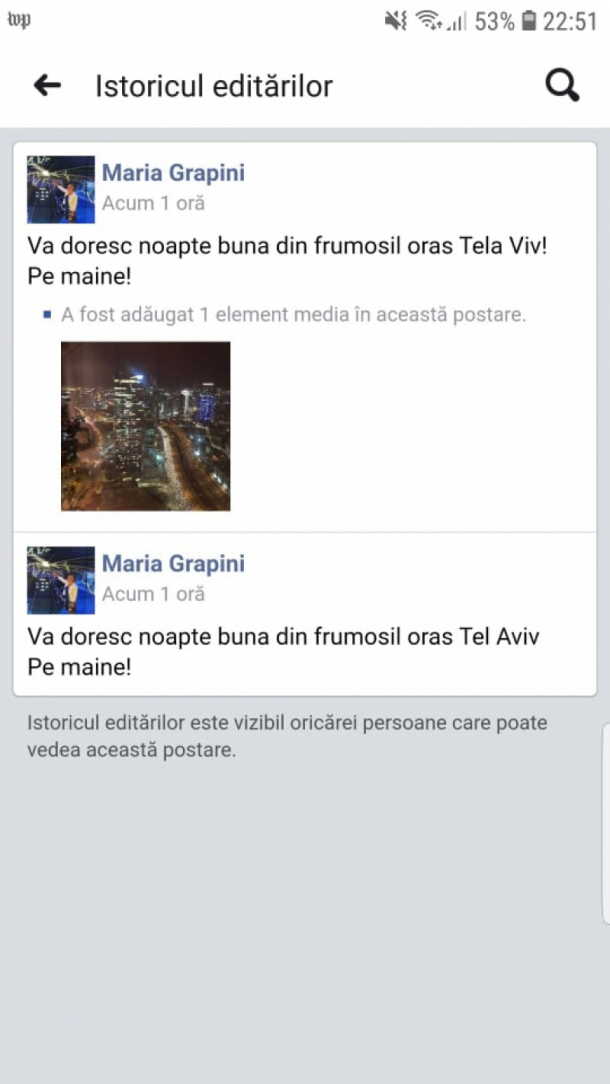
Task: Open Maria Grapini's profile from the edited post
Action: coord(173,173)
